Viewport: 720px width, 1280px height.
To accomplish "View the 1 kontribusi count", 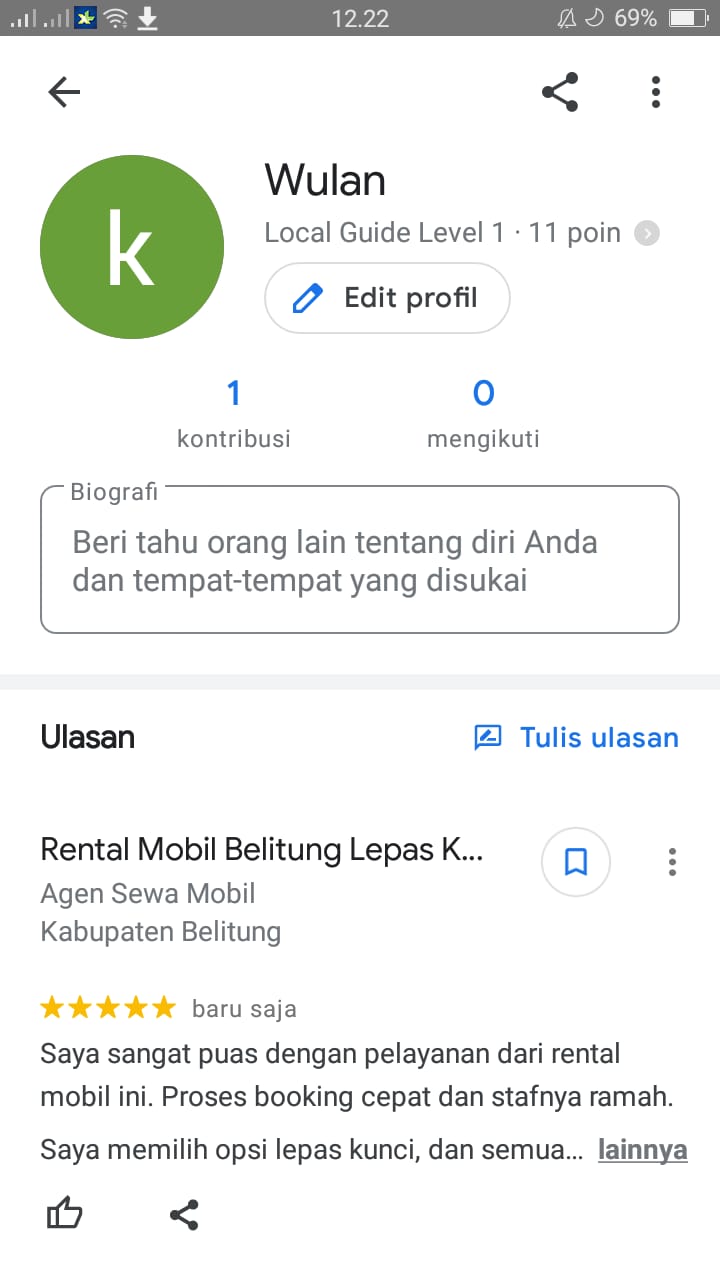I will click(x=234, y=412).
